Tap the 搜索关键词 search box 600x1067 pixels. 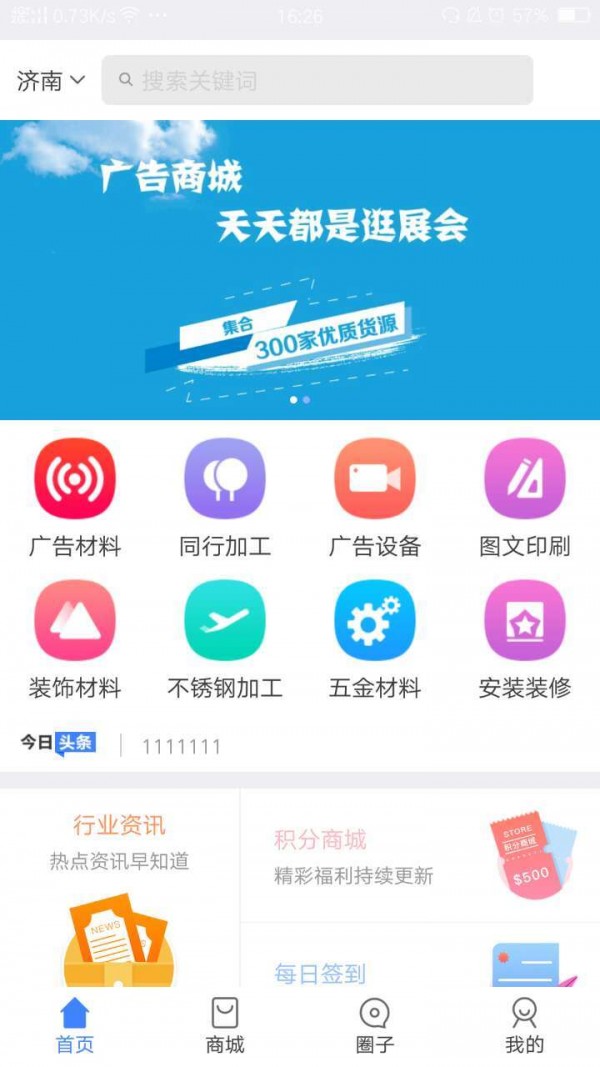317,80
